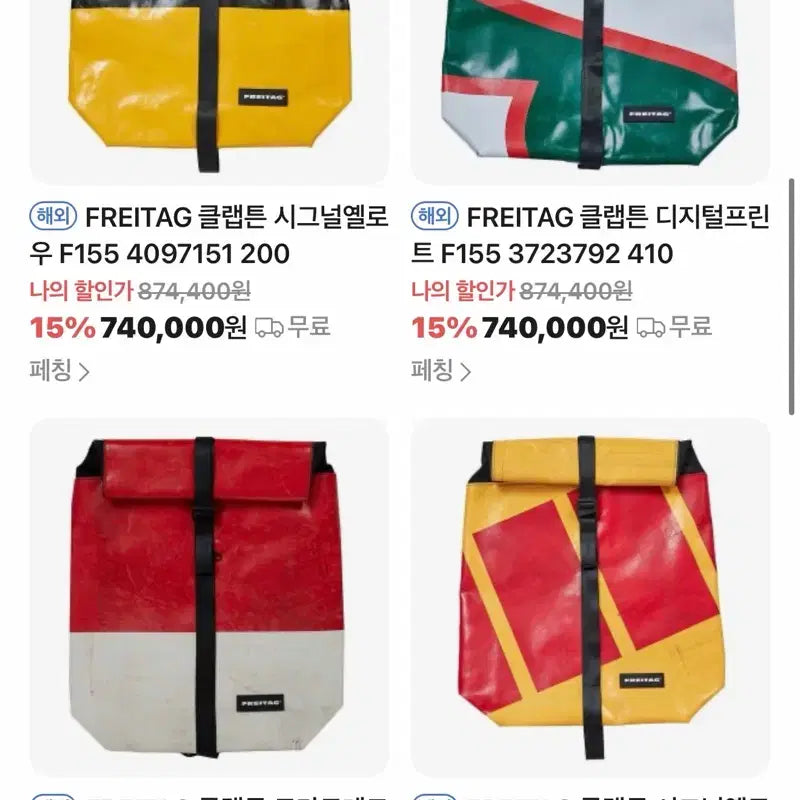Open 페칭 seller link under 시그널옐로우 bag
Screen dimensions: 800x800
coord(60,372)
